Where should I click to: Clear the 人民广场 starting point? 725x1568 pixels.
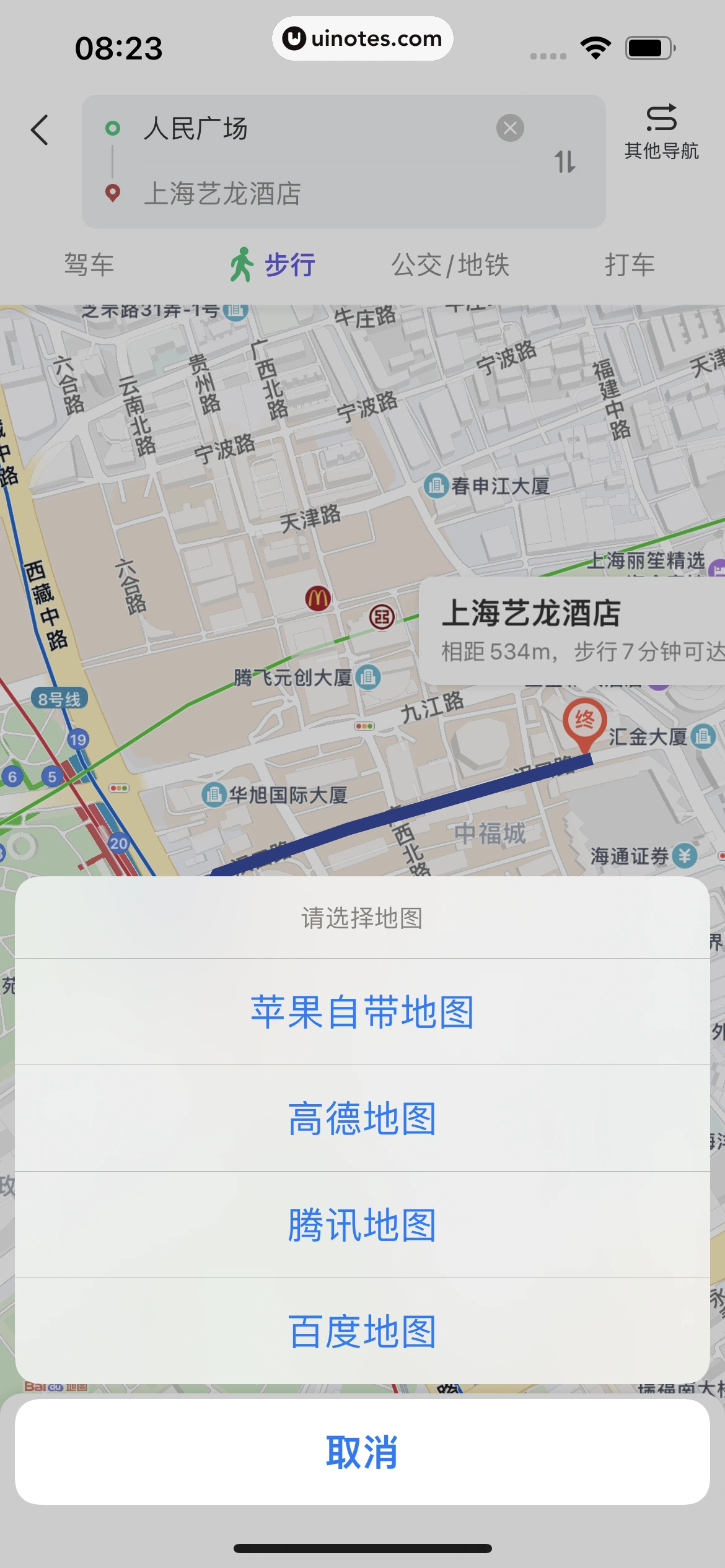509,129
